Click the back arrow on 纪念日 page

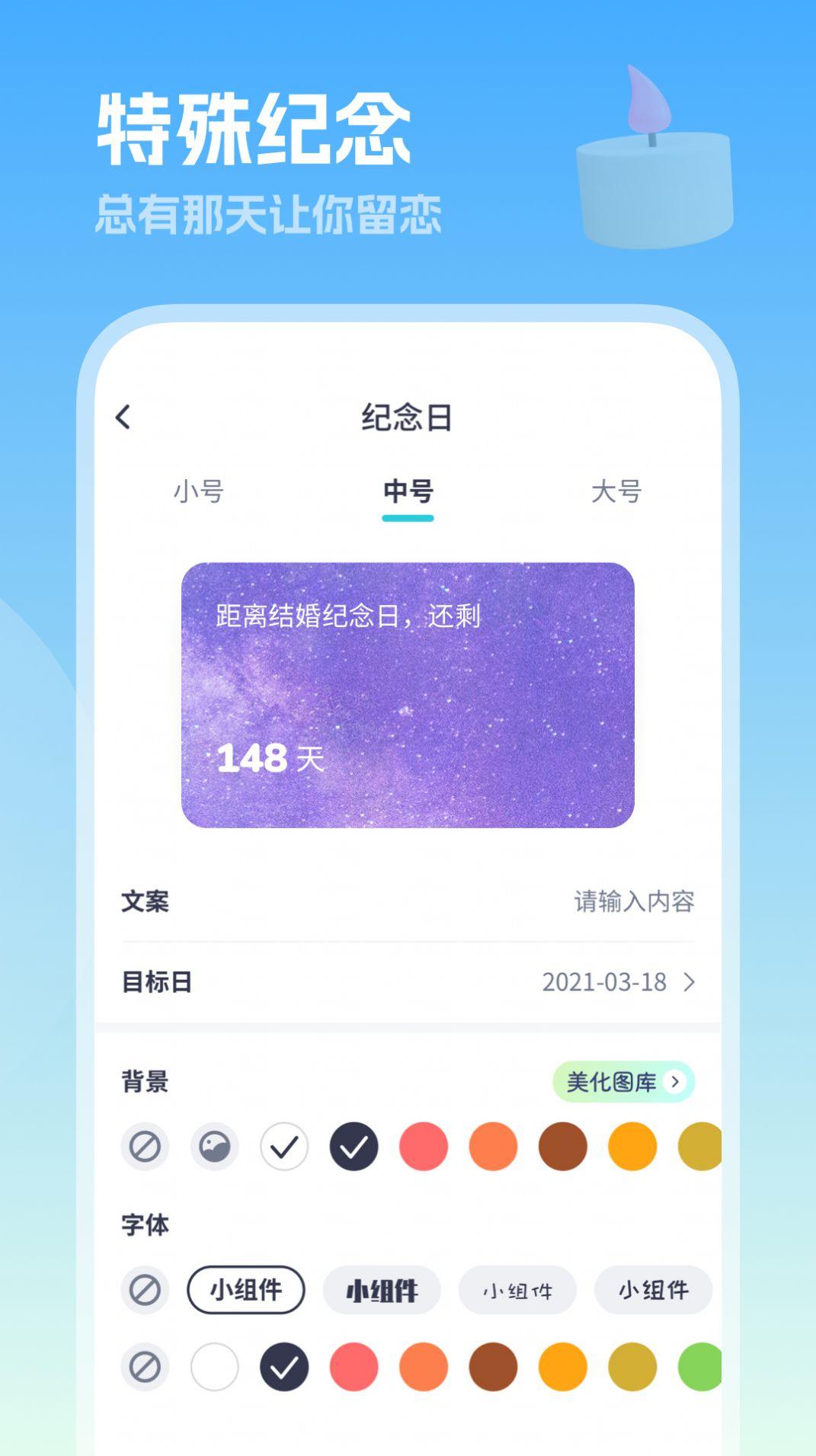(x=124, y=417)
